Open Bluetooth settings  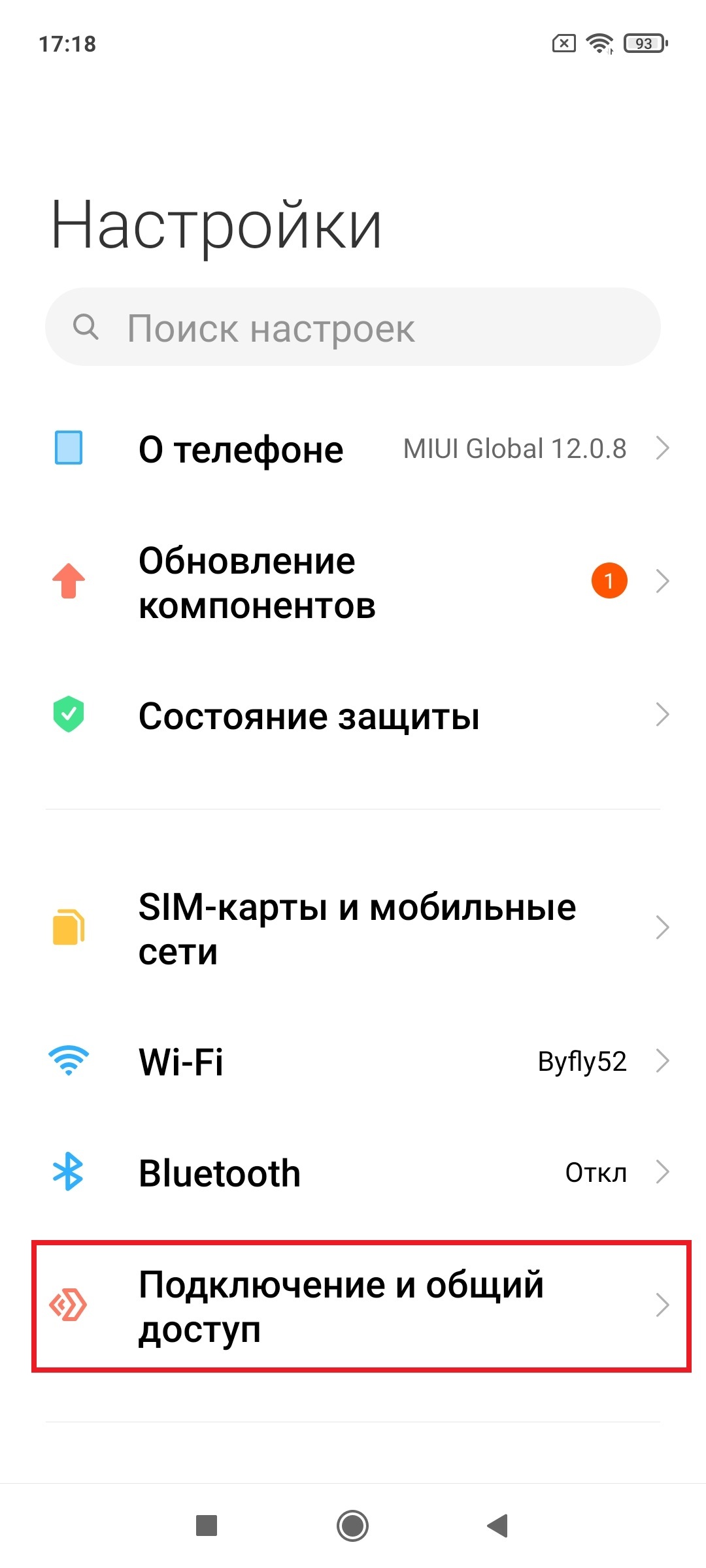(x=353, y=1173)
